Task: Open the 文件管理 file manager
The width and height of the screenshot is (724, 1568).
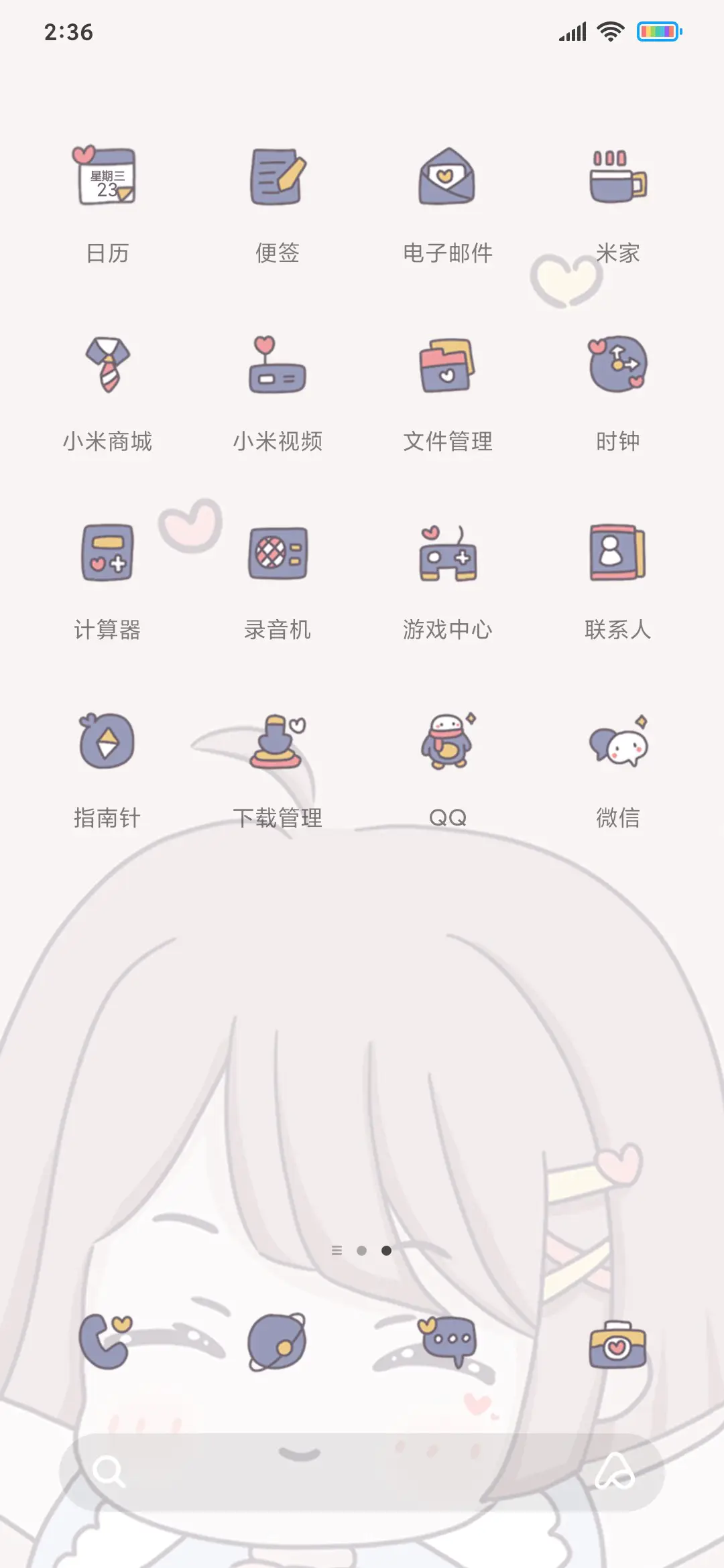Action: 448,367
